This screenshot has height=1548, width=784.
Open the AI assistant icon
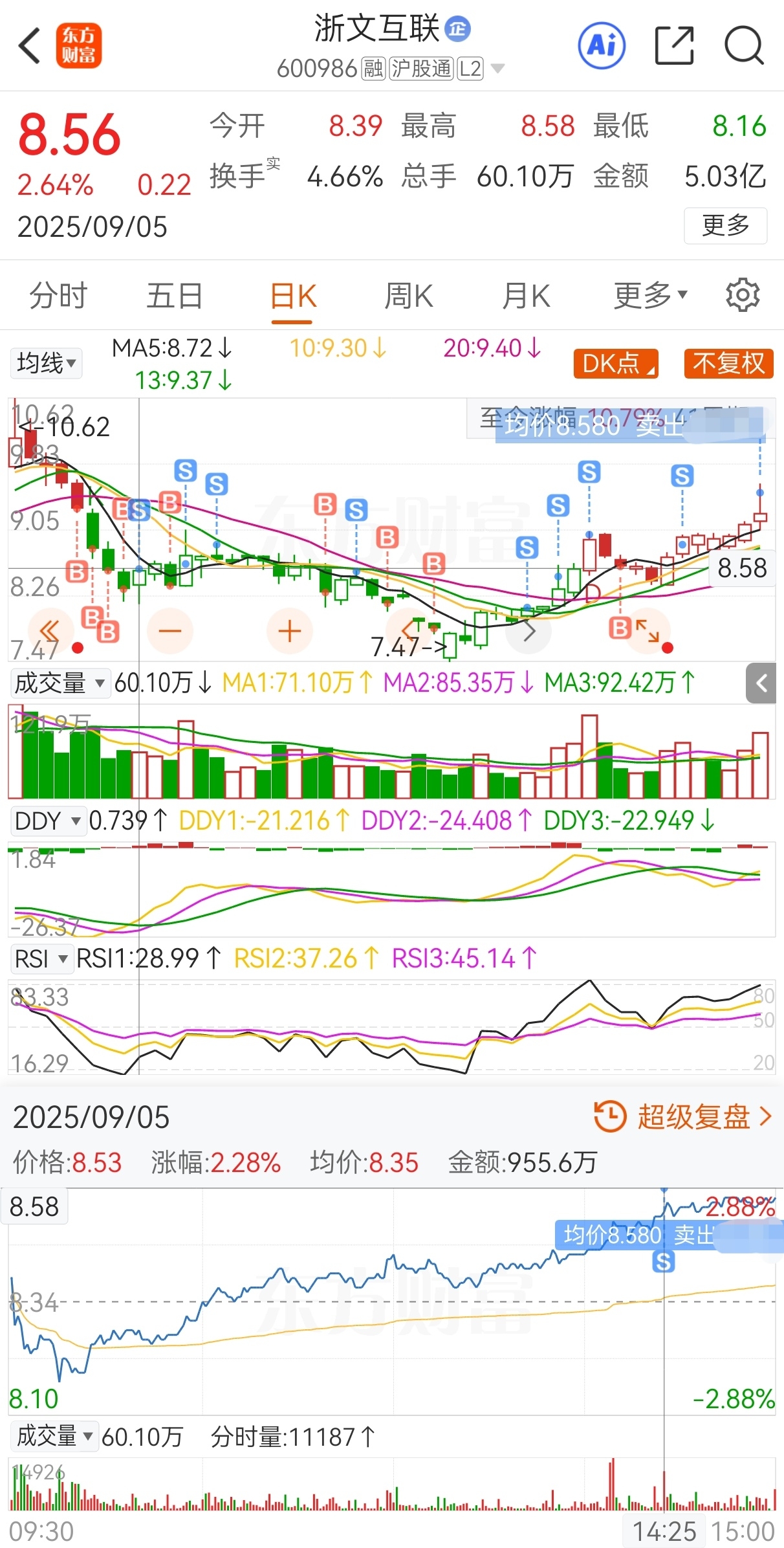602,46
